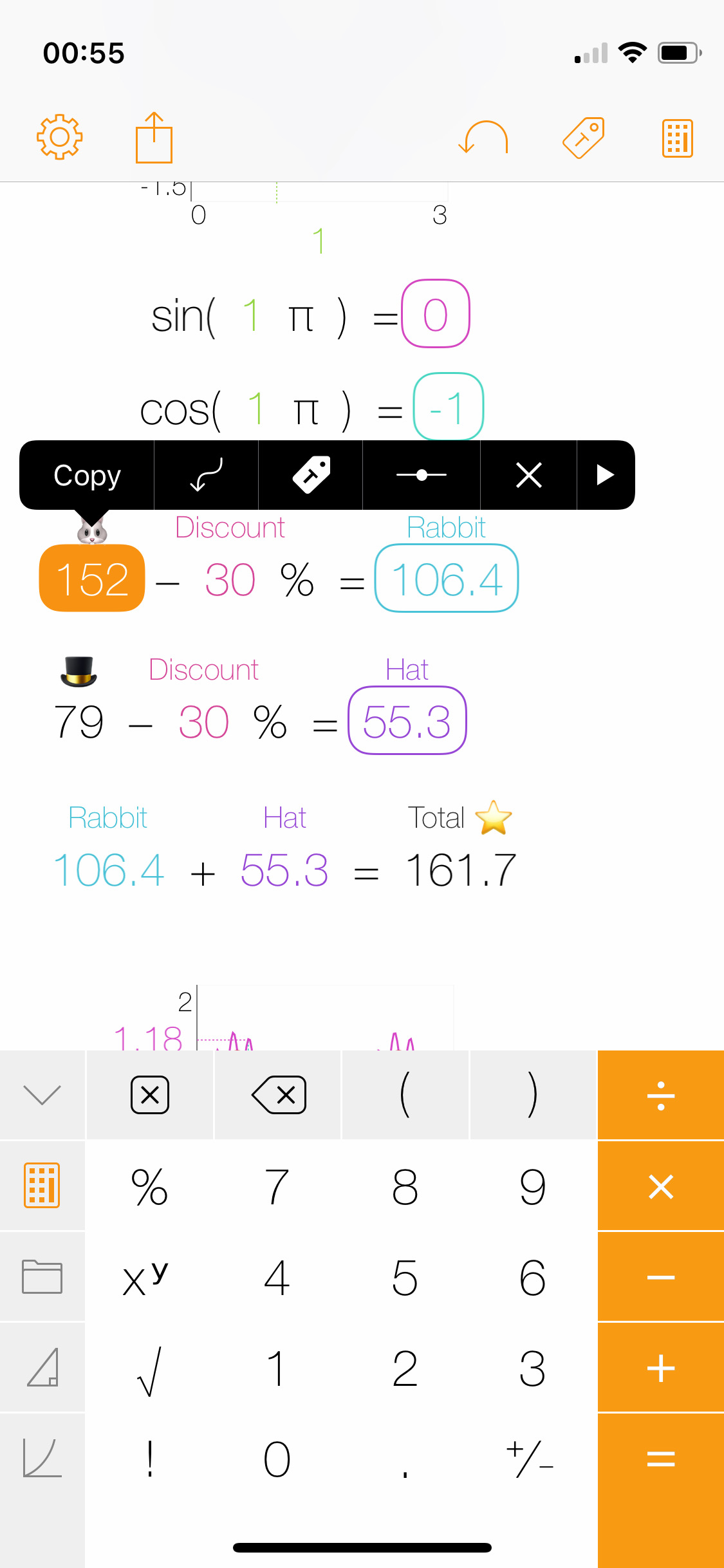Add a label via popup tag icon

(x=311, y=475)
